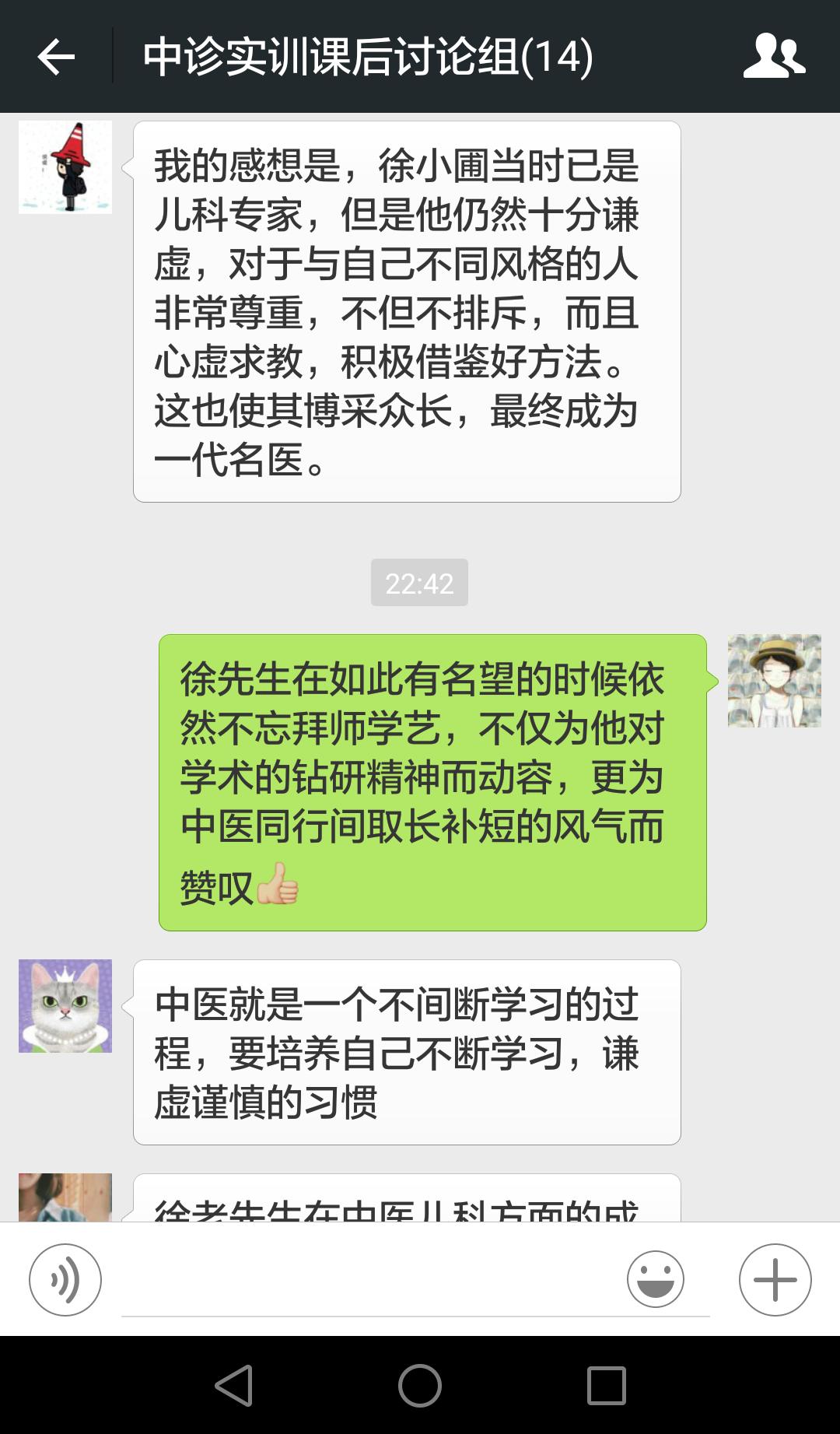Open group members info icon
Image resolution: width=840 pixels, height=1434 pixels.
(773, 56)
